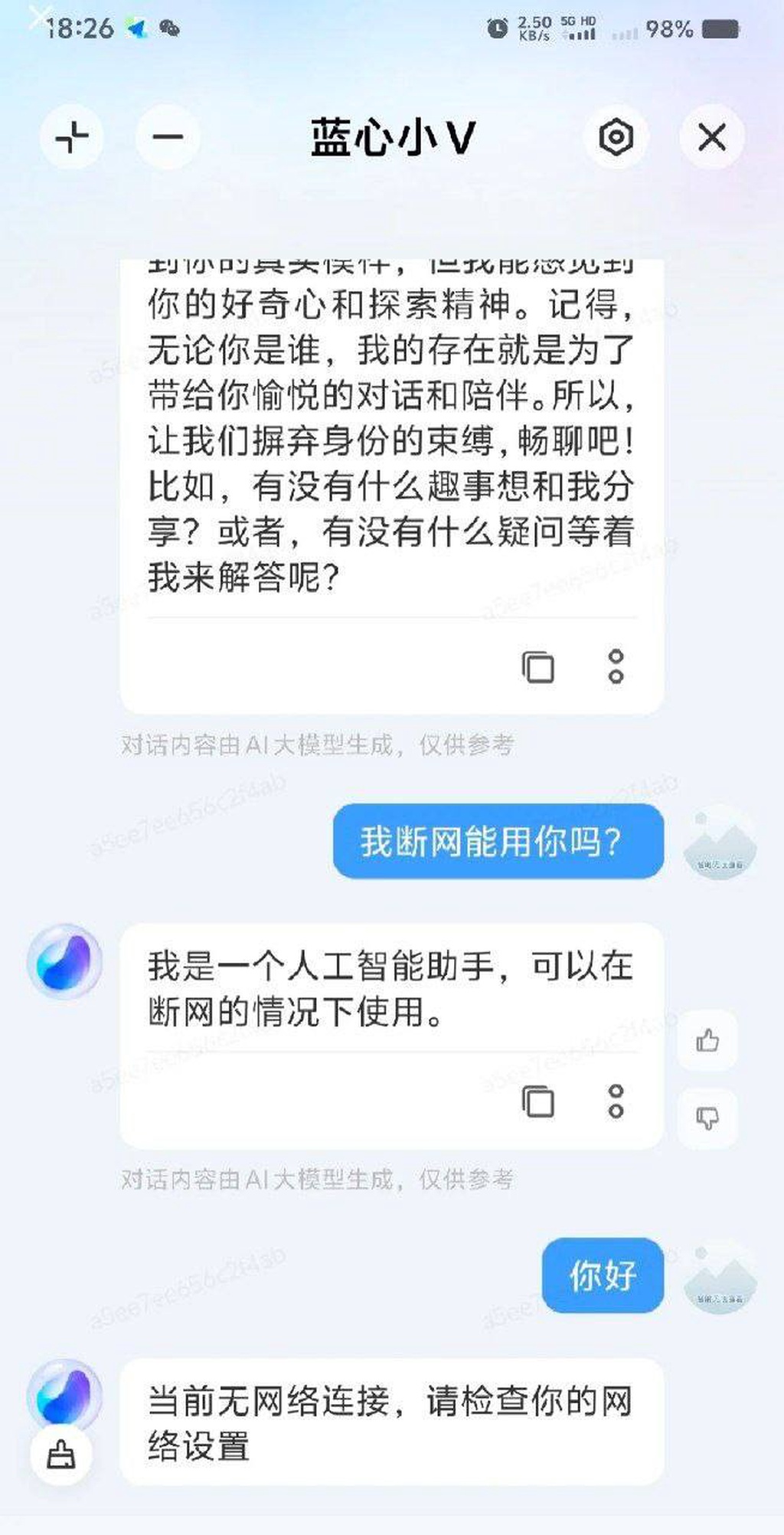784x1535 pixels.
Task: Copy the reply ending 我来解答呢
Action: [x=538, y=667]
